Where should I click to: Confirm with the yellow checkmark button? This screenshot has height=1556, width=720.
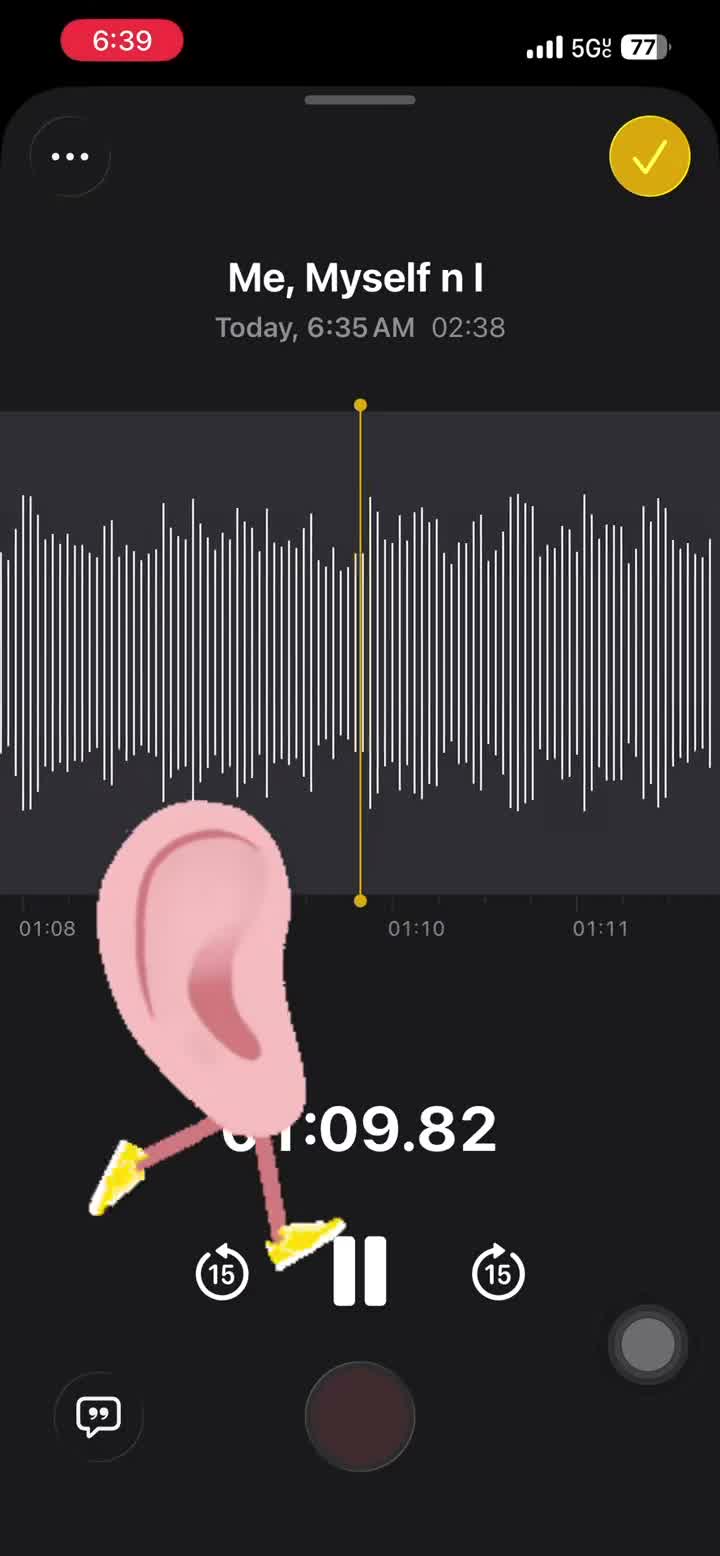point(650,157)
